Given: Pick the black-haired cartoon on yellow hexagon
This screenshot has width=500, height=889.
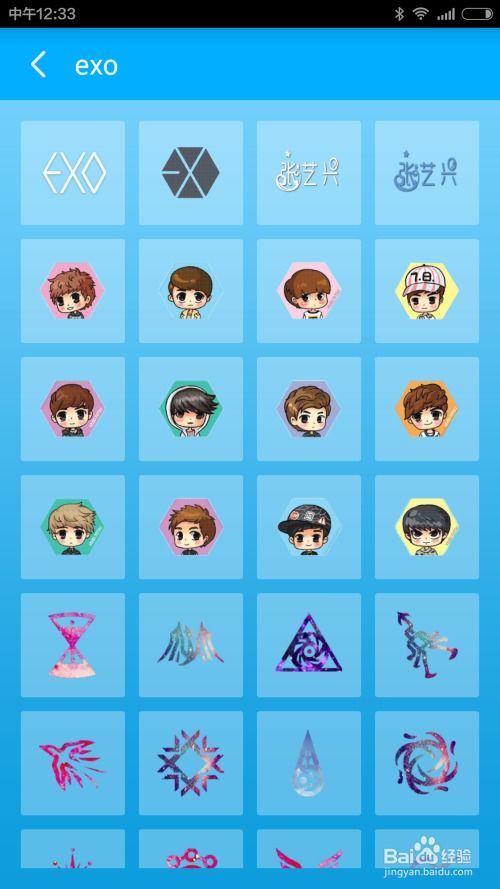Looking at the screenshot, I should 427,527.
